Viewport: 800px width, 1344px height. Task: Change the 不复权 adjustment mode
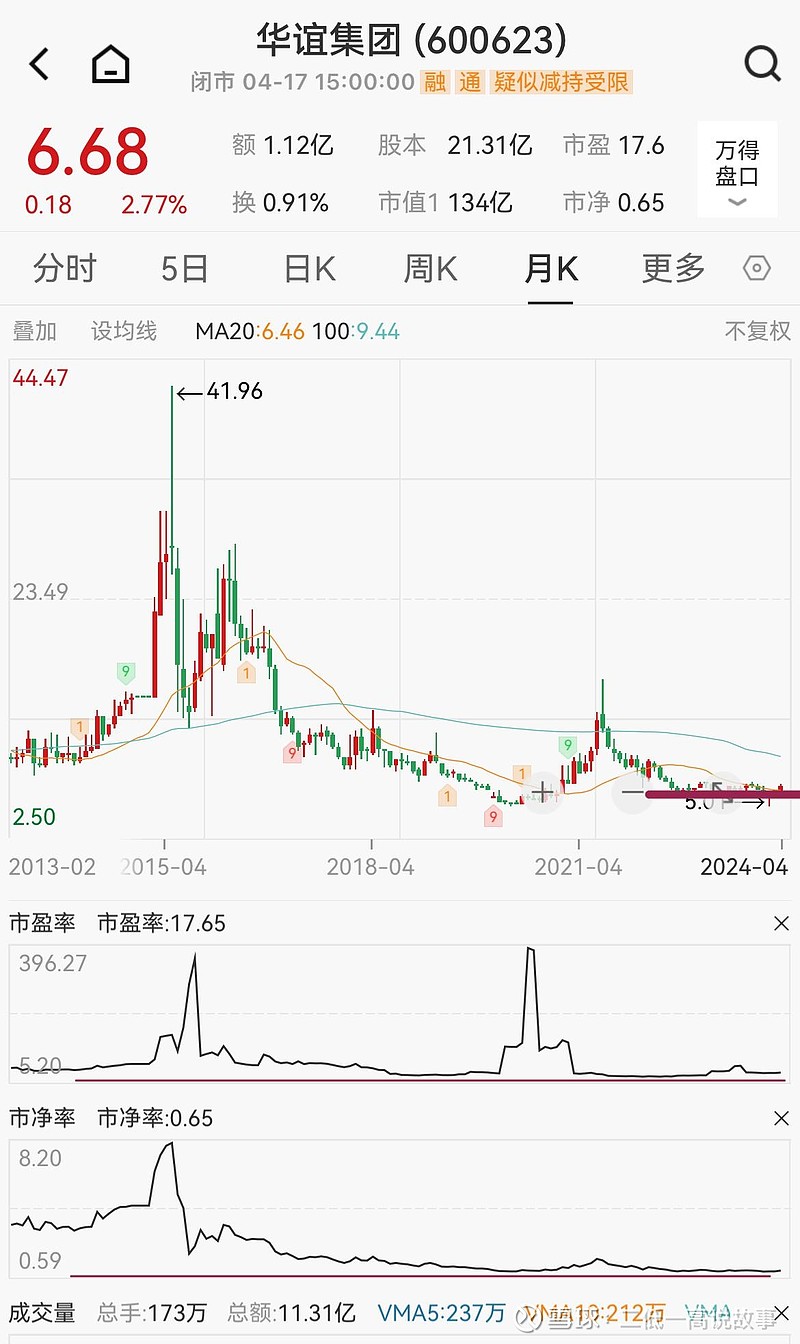pos(757,331)
